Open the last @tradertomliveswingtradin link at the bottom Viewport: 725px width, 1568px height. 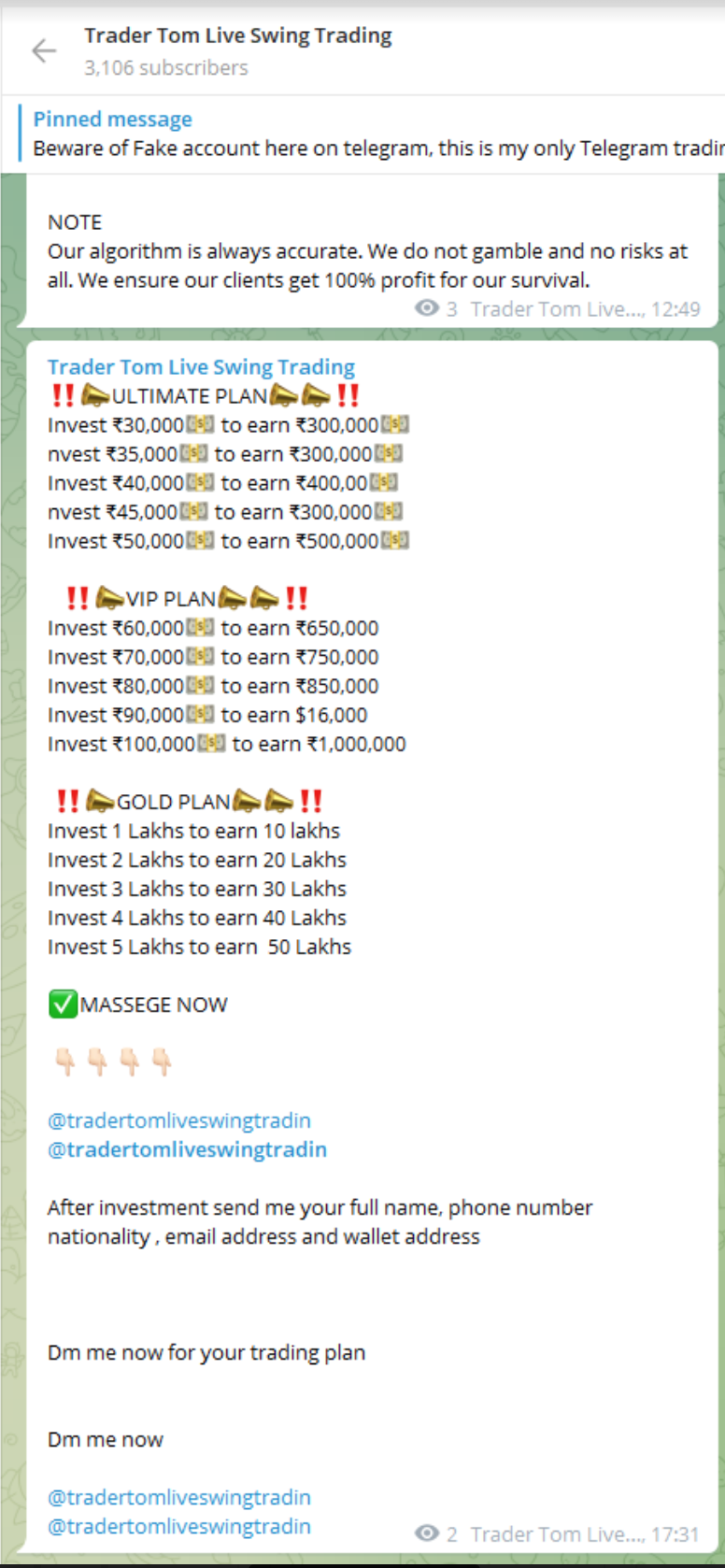coord(179,1526)
